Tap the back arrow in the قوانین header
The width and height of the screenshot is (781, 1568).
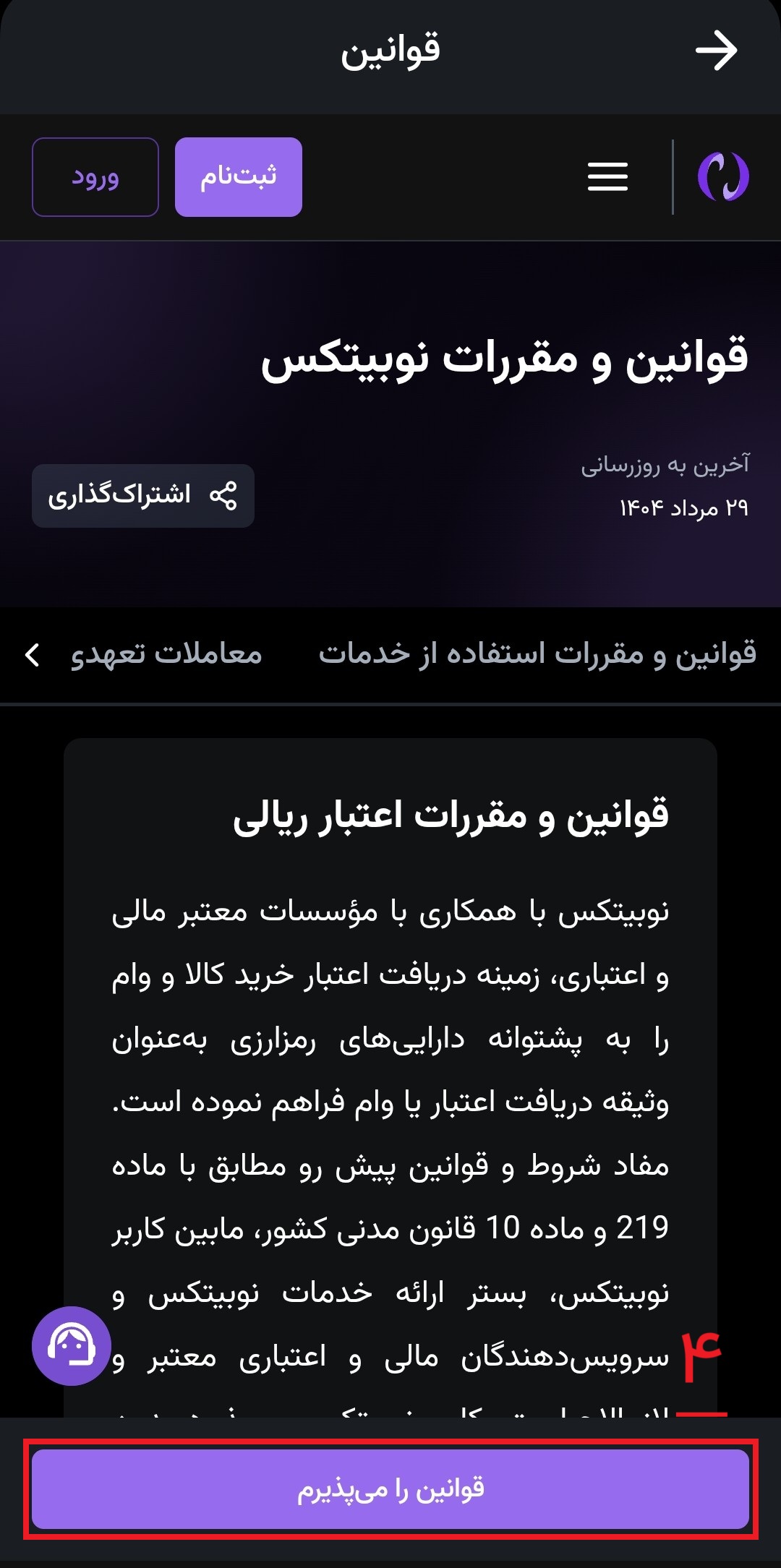716,51
